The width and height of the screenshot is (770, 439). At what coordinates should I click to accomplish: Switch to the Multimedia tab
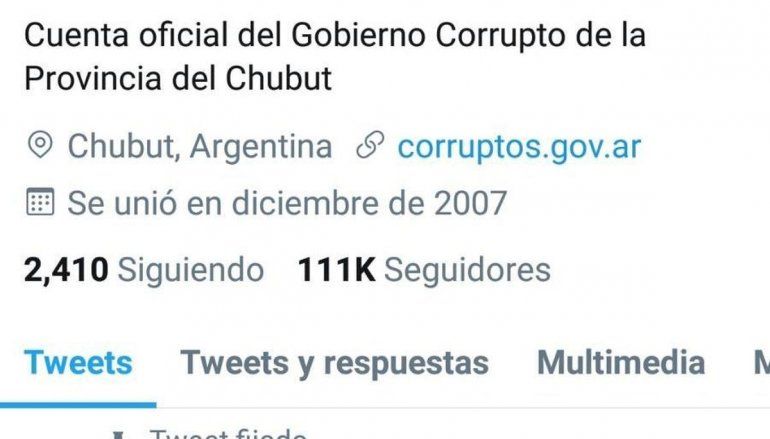click(620, 362)
